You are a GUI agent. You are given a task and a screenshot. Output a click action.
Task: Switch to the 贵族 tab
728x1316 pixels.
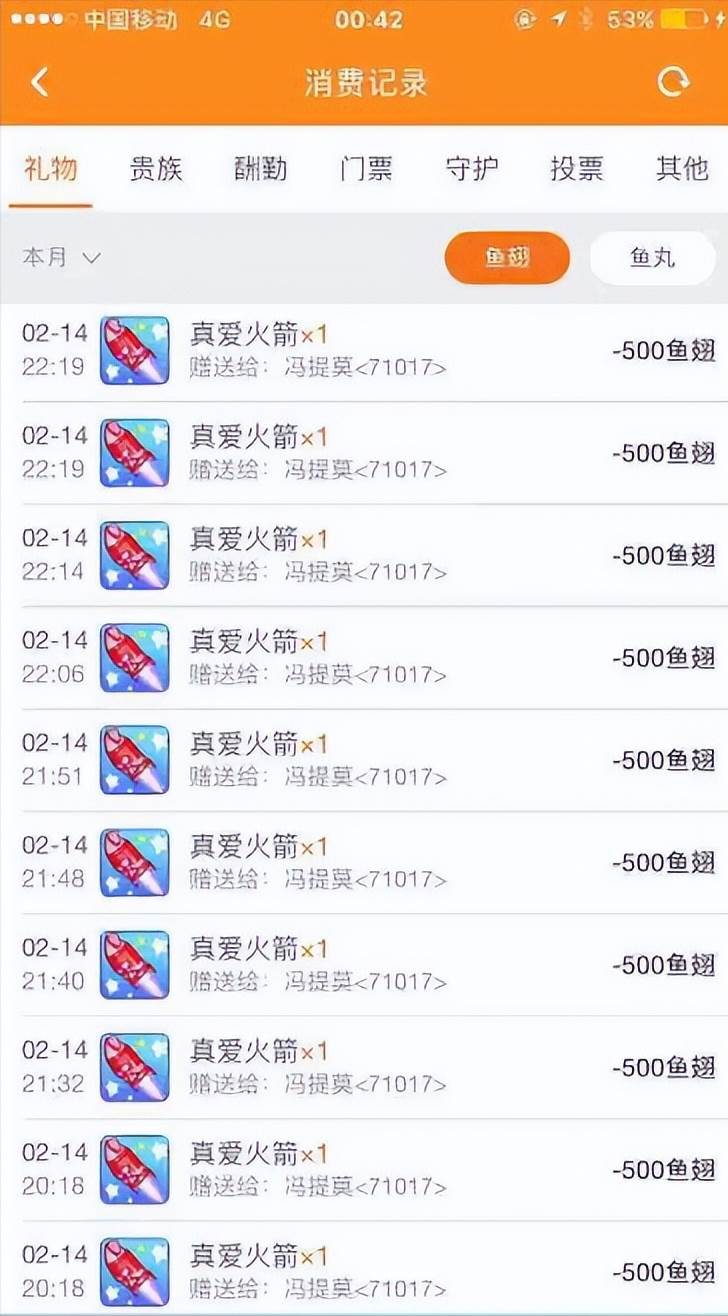155,168
